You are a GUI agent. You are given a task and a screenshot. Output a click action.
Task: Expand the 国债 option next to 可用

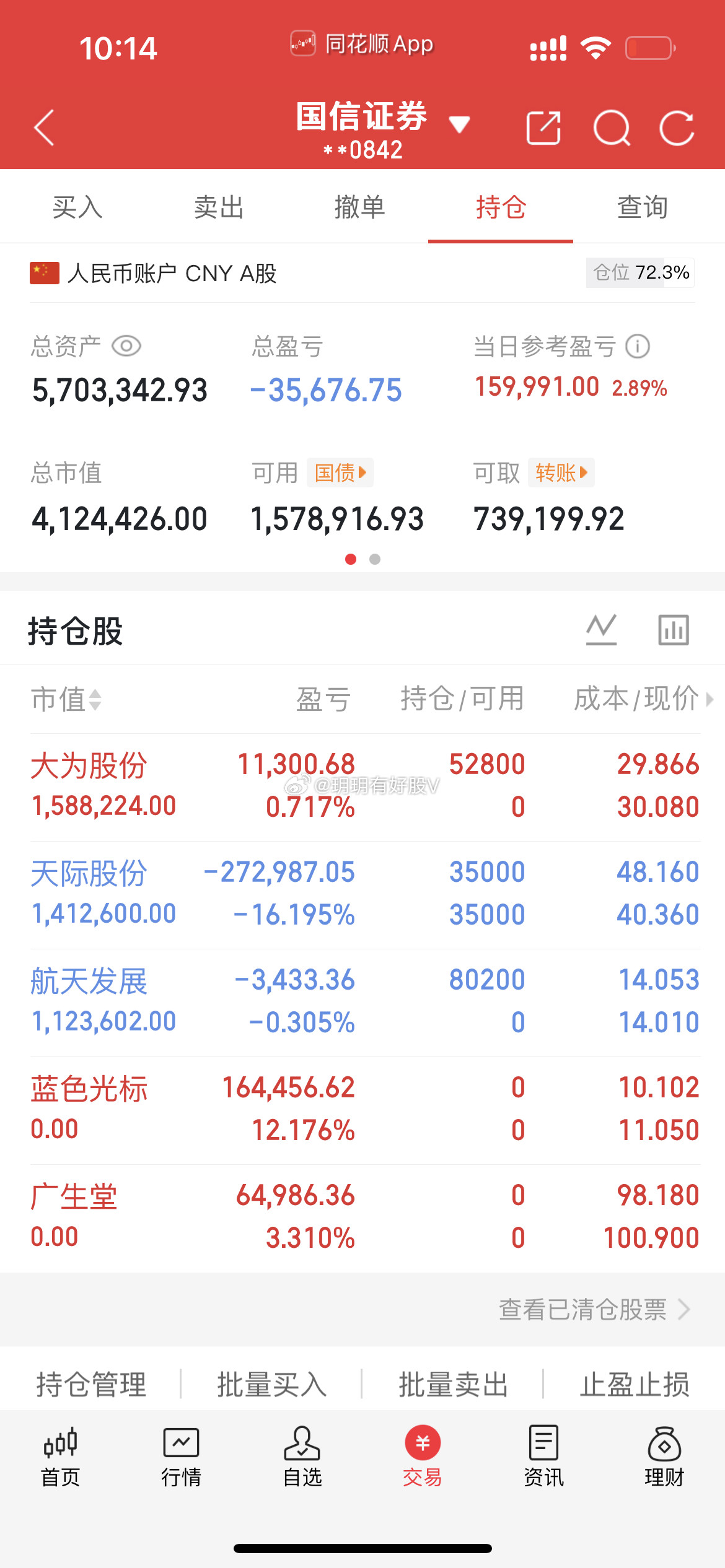(x=340, y=472)
